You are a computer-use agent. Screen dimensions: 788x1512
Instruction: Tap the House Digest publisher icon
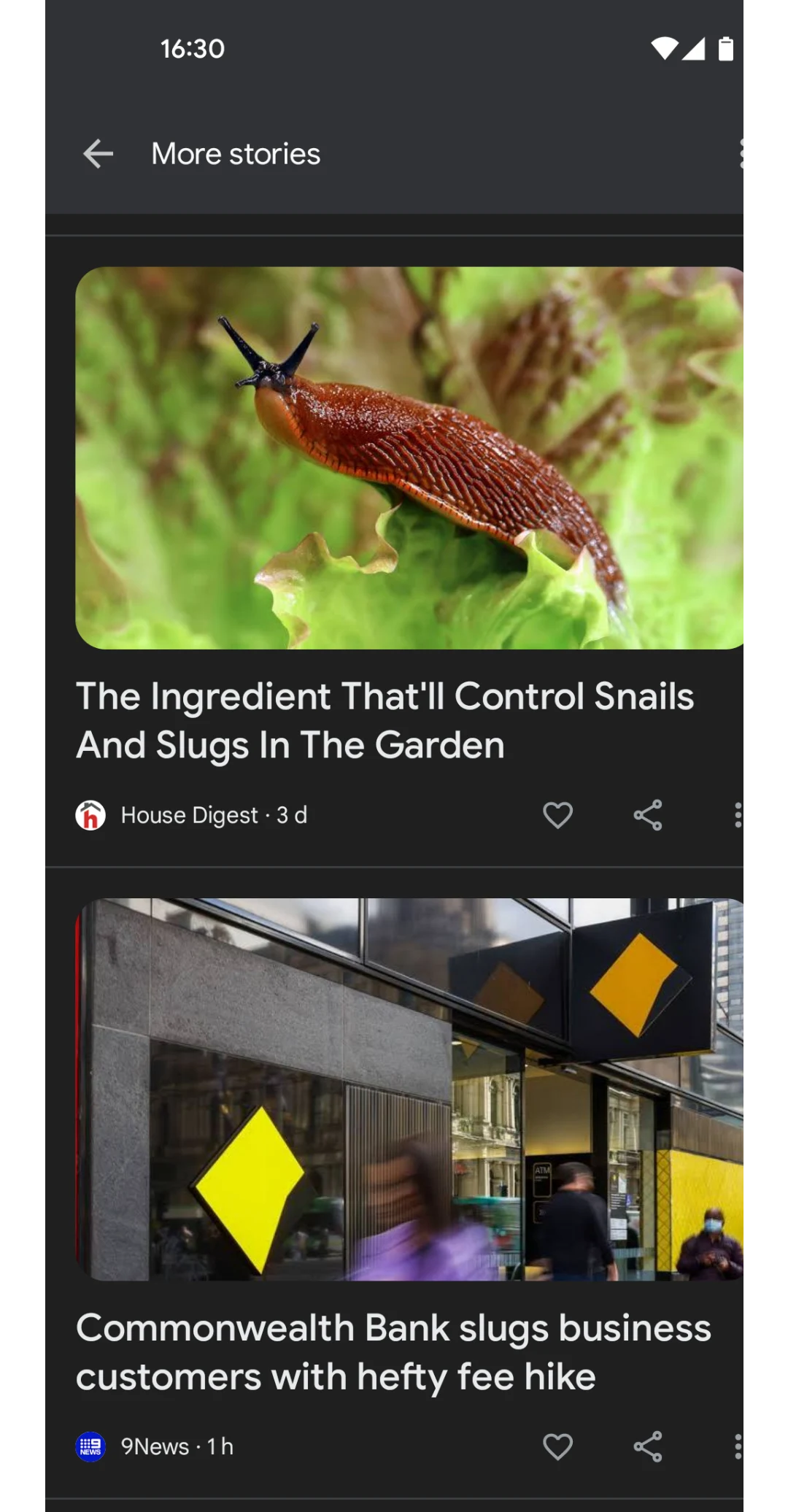click(90, 815)
